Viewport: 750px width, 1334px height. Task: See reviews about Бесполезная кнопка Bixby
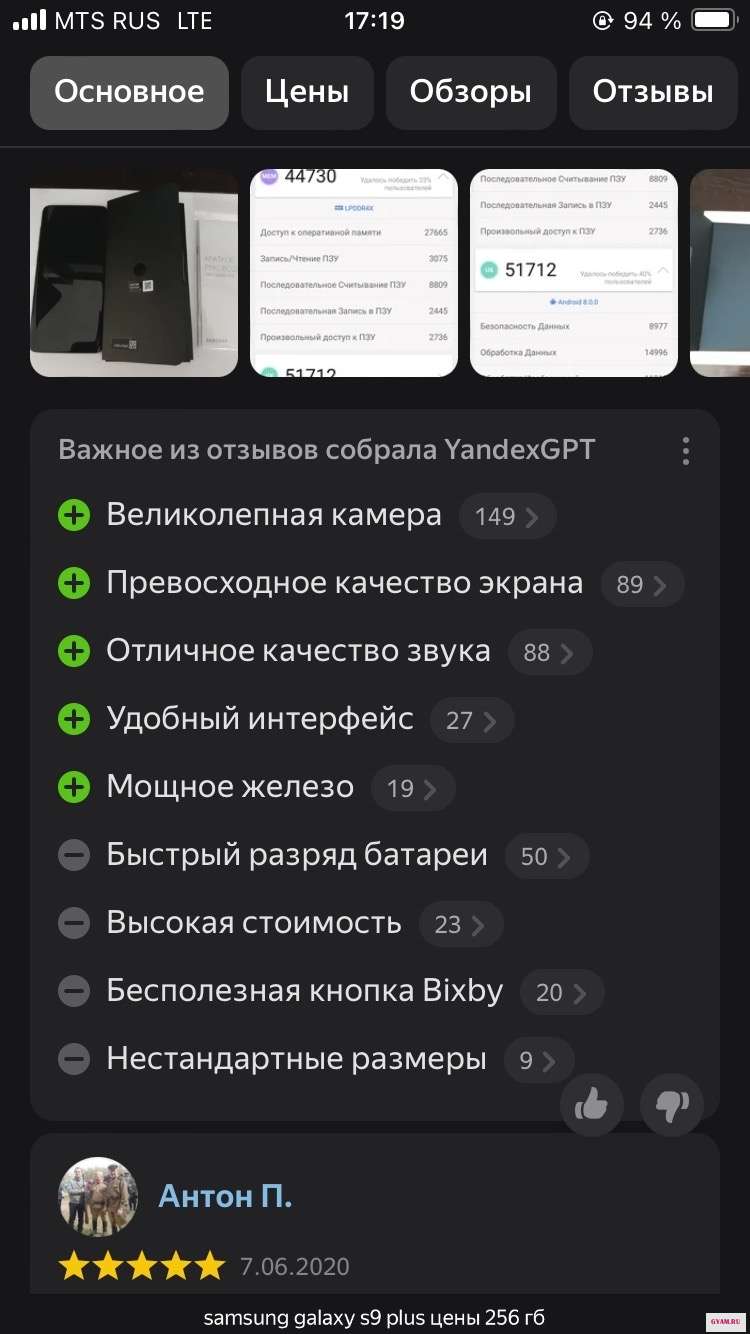click(x=561, y=993)
